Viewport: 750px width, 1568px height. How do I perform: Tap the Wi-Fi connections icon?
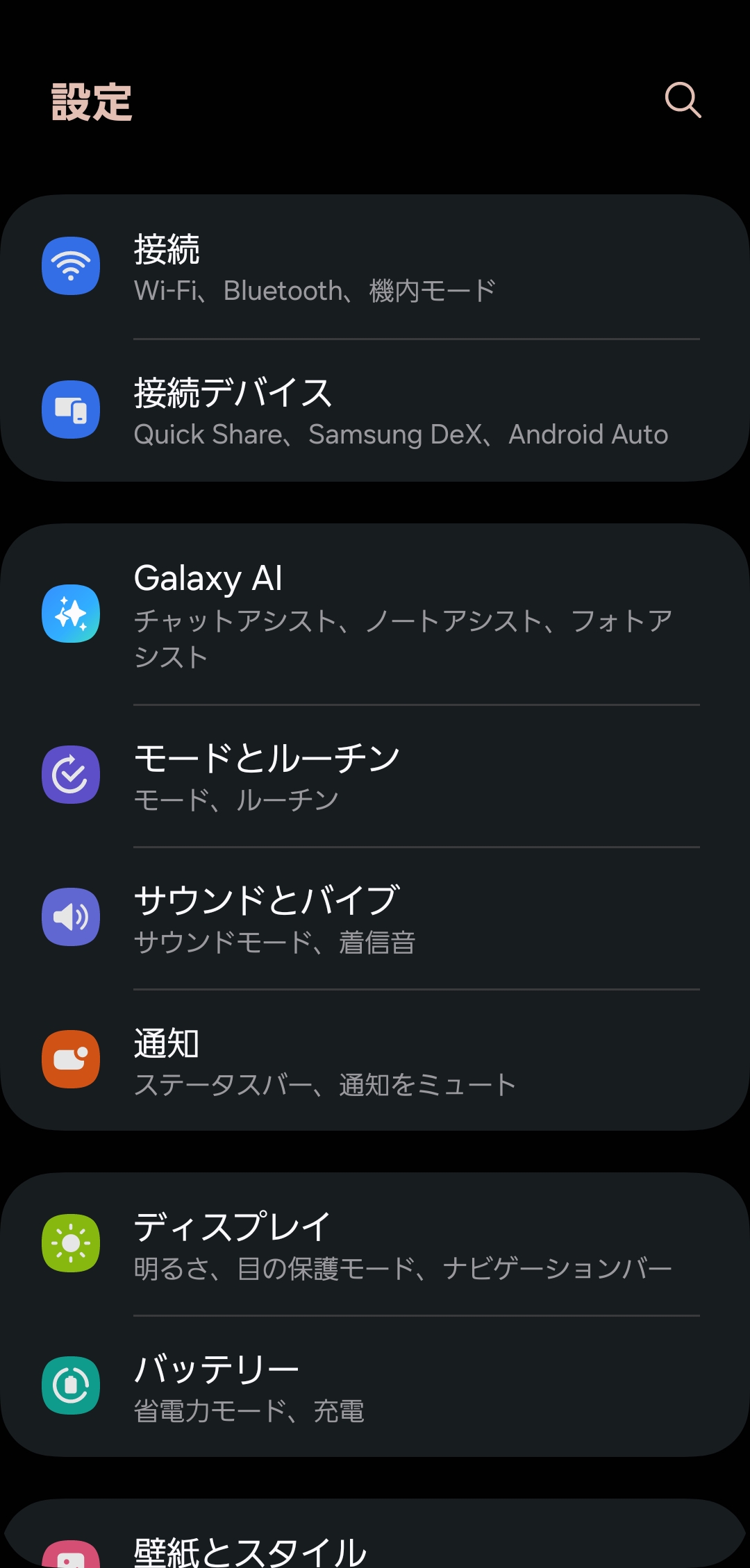70,266
